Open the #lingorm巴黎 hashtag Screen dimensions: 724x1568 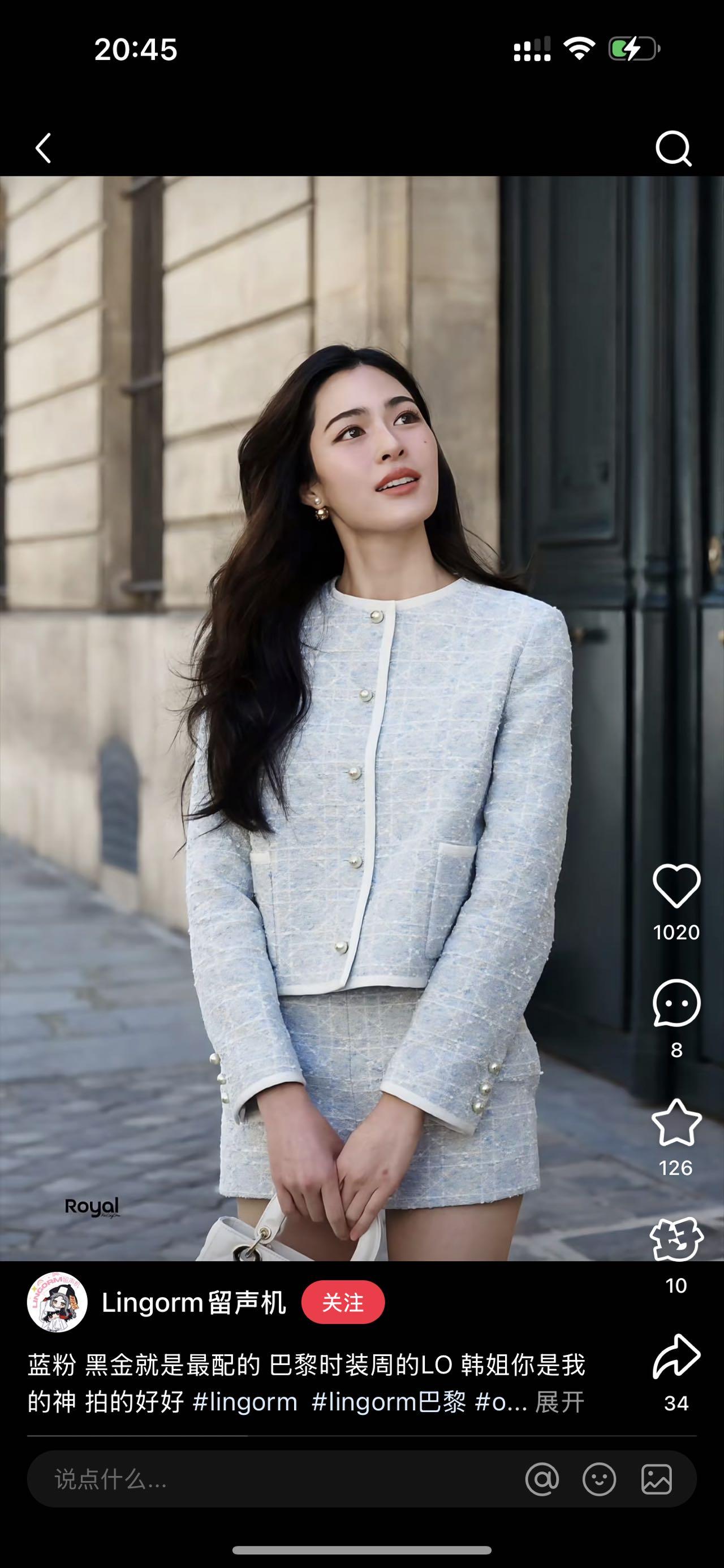(x=389, y=1402)
